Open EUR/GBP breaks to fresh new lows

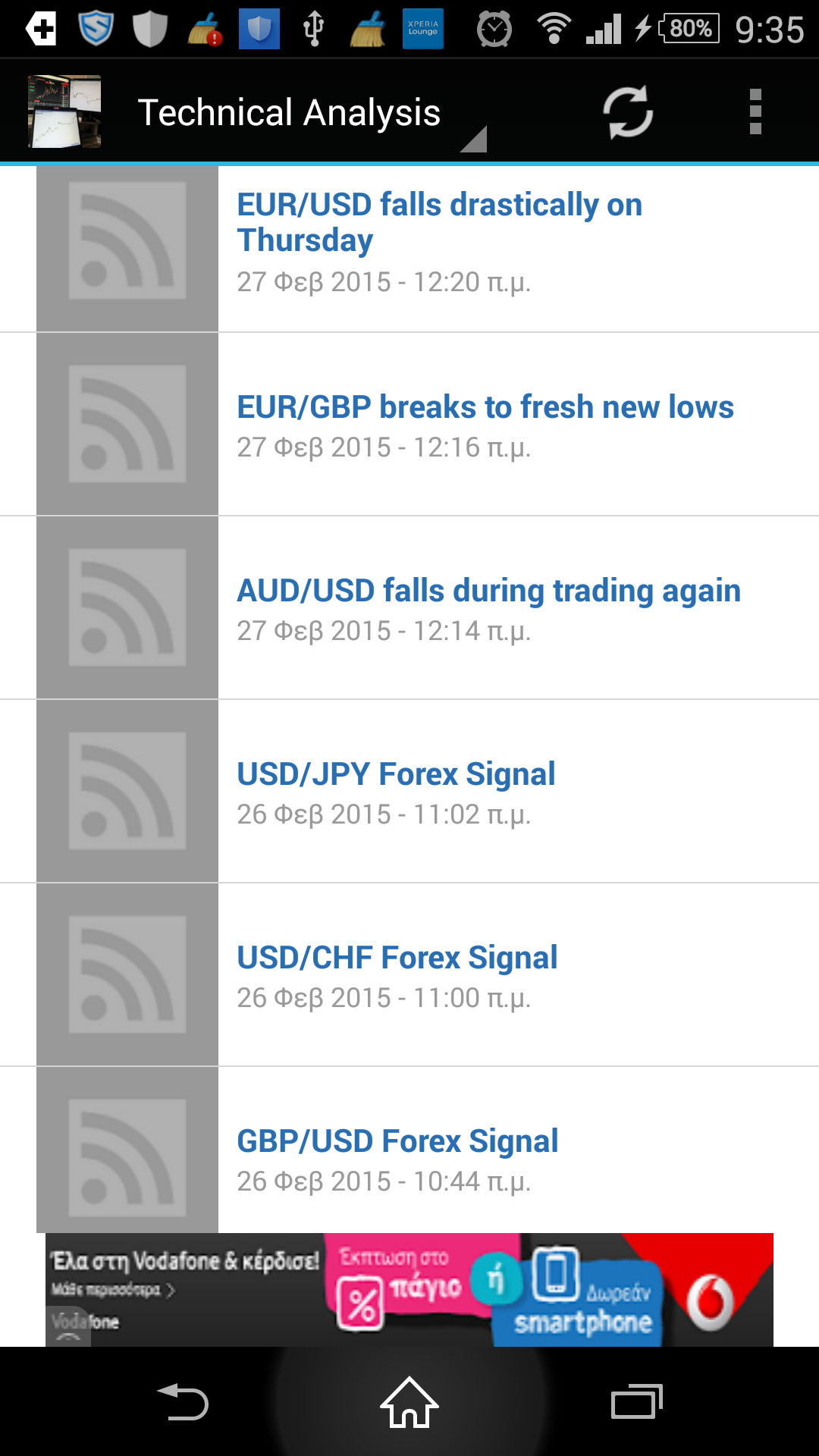485,407
